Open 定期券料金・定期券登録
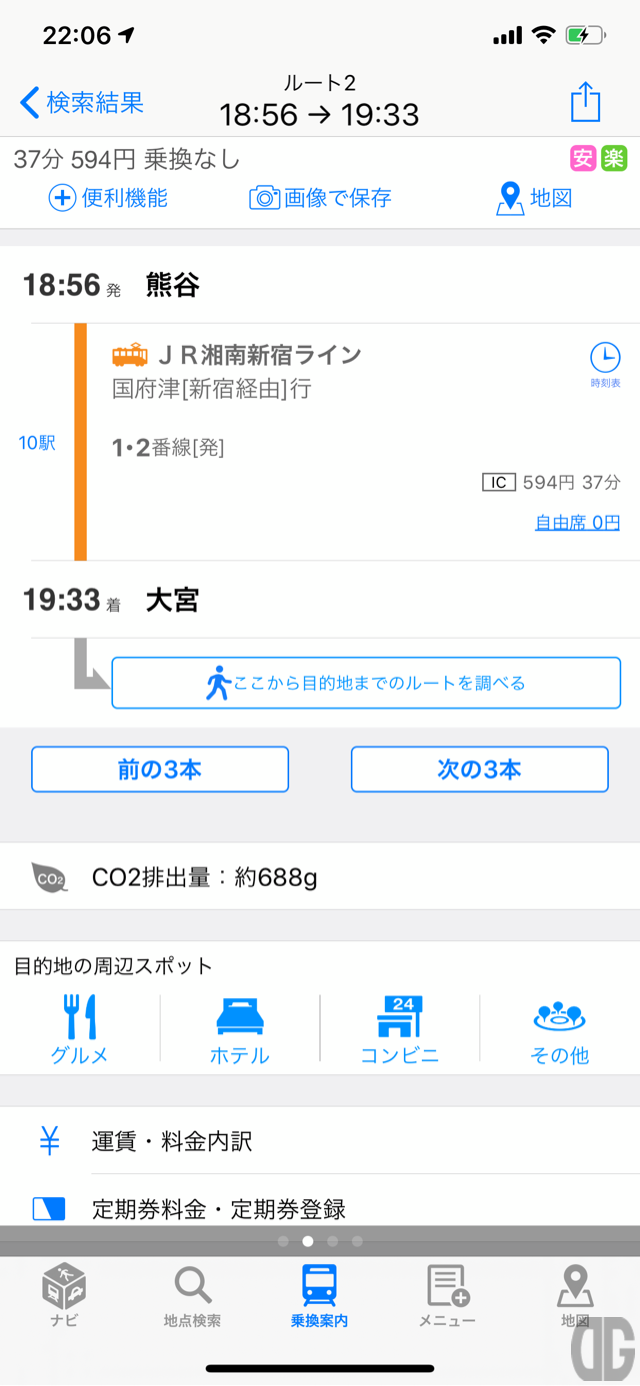Viewport: 640px width, 1386px height. [x=320, y=1208]
